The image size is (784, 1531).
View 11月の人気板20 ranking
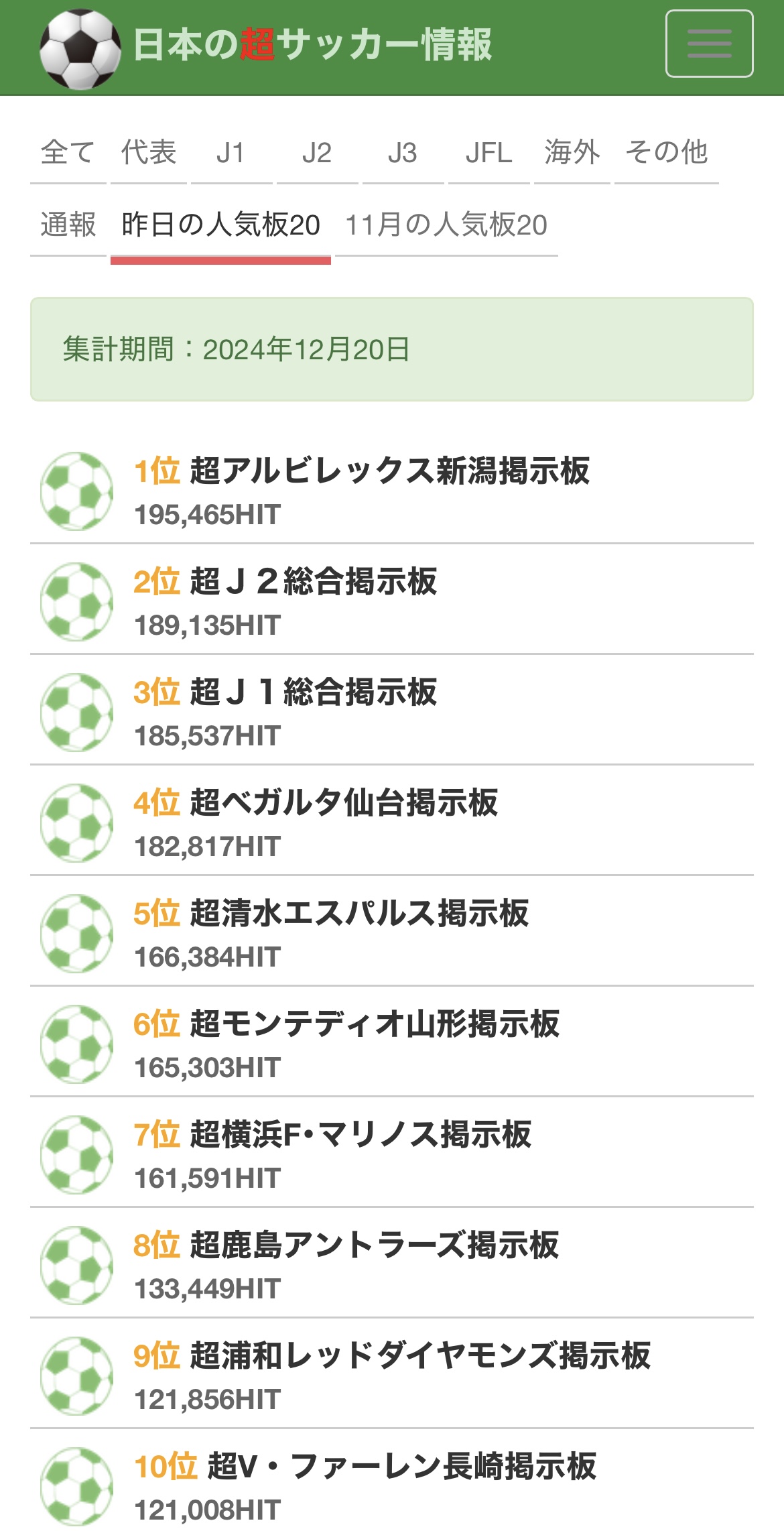[x=446, y=225]
